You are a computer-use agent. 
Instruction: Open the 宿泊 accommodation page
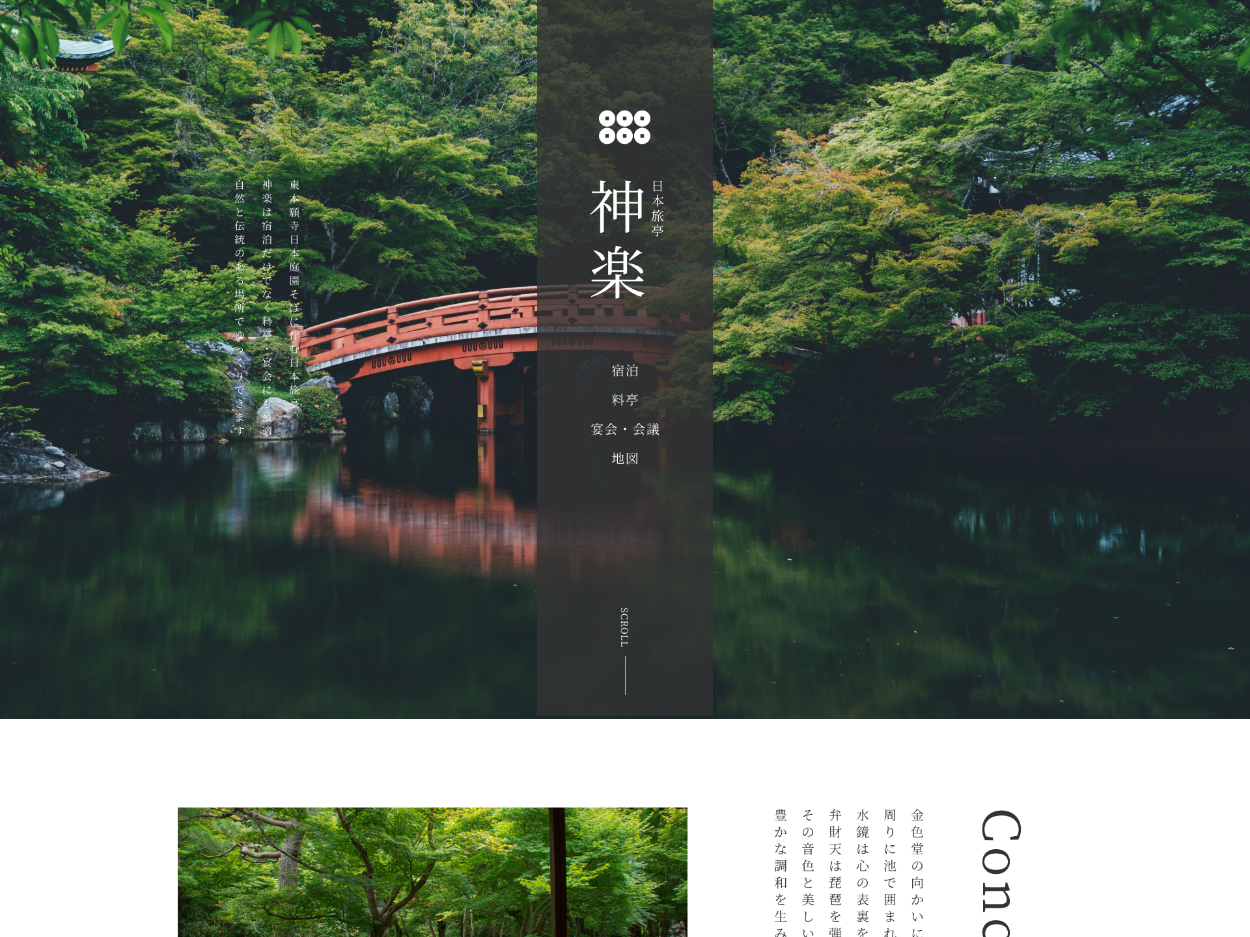[625, 370]
